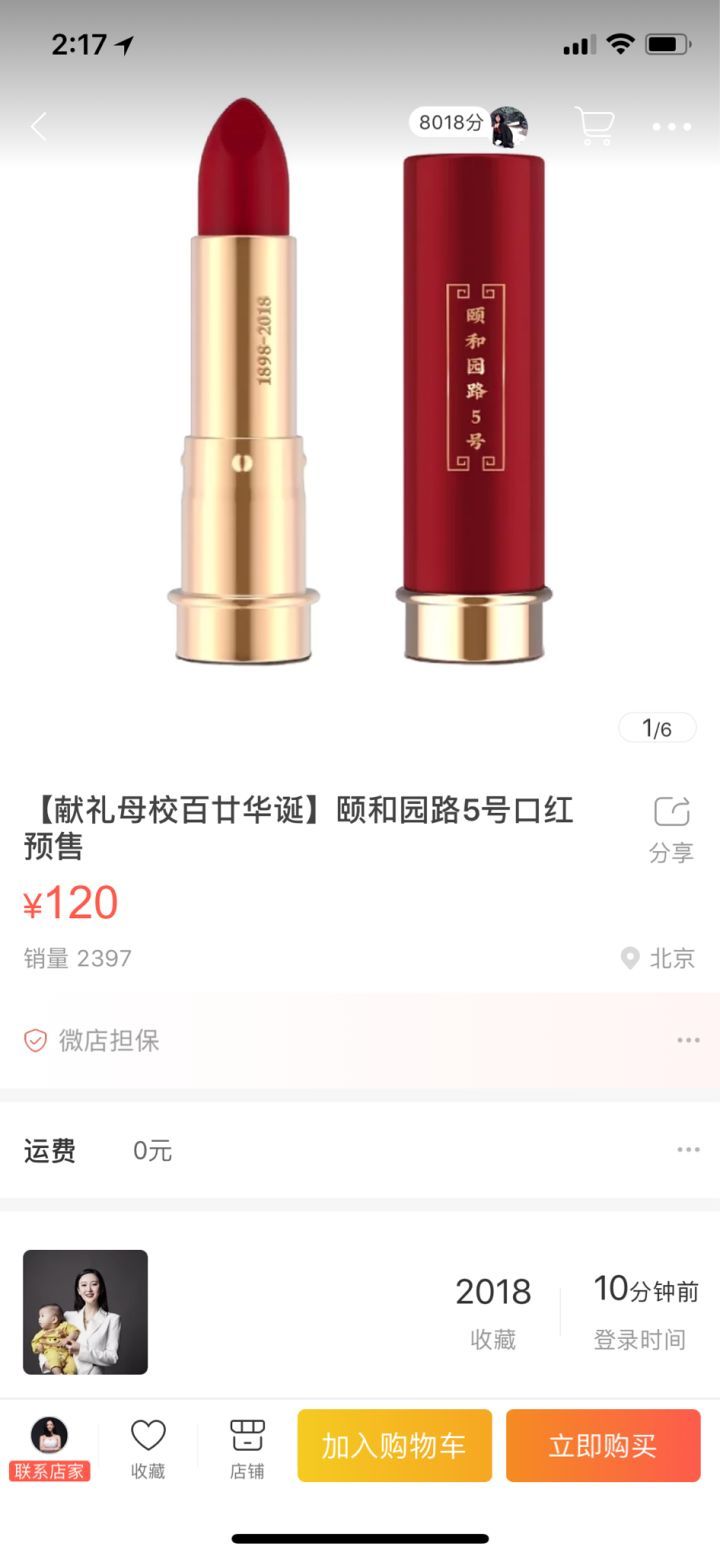Visit the 店铺 shop page
This screenshot has height=1559, width=720.
point(247,1447)
